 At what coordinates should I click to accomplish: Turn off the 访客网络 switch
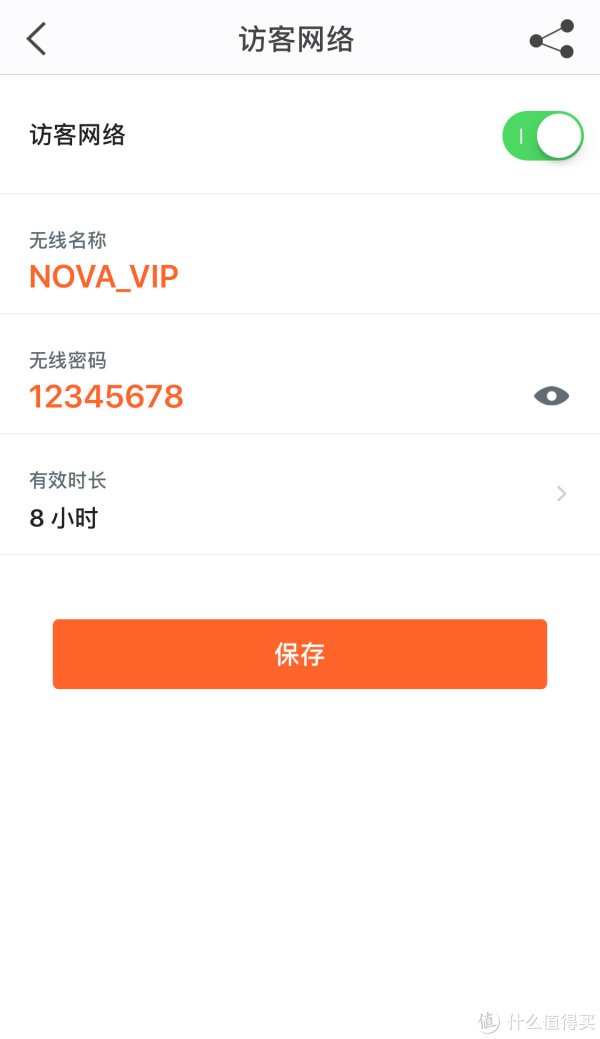(x=542, y=135)
